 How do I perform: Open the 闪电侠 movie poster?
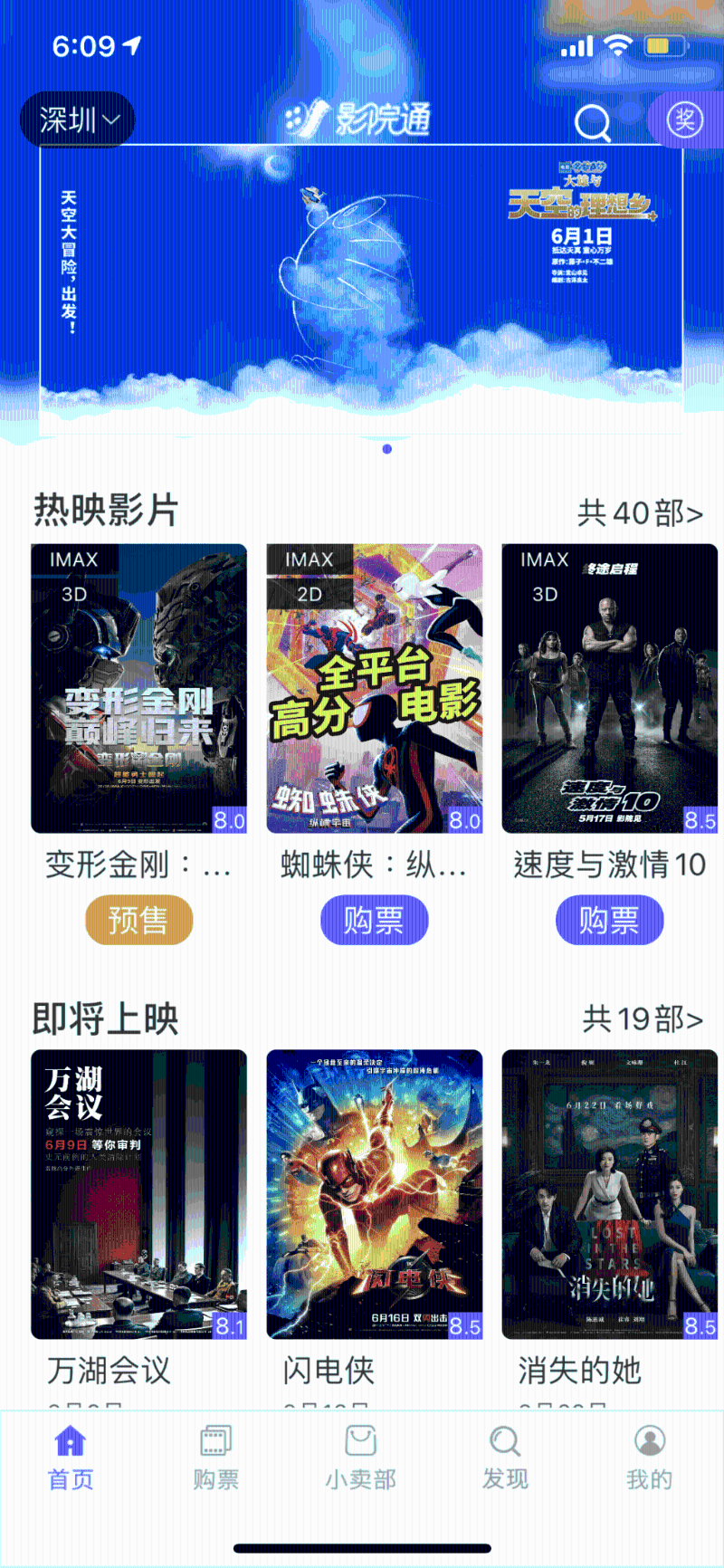click(374, 1197)
